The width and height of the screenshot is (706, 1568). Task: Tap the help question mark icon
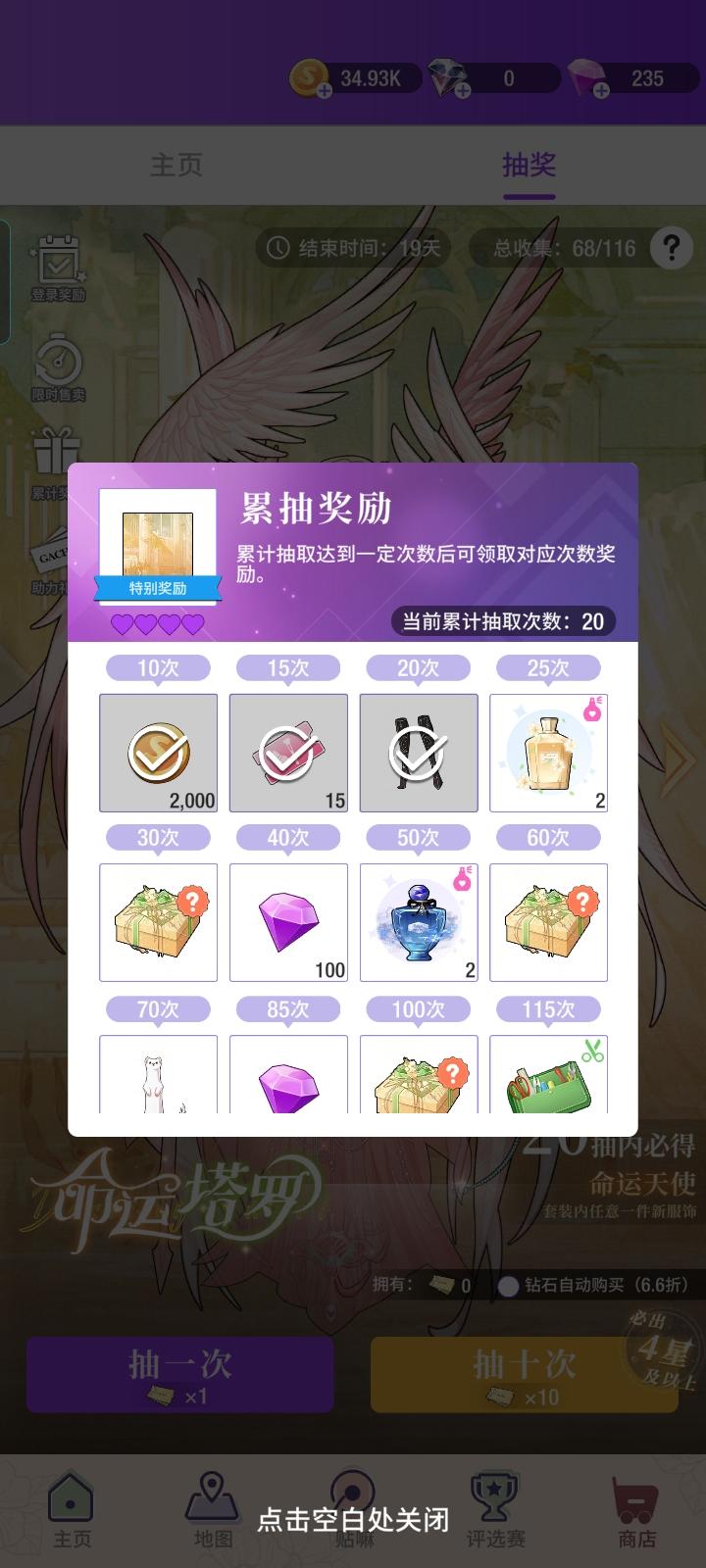[671, 248]
